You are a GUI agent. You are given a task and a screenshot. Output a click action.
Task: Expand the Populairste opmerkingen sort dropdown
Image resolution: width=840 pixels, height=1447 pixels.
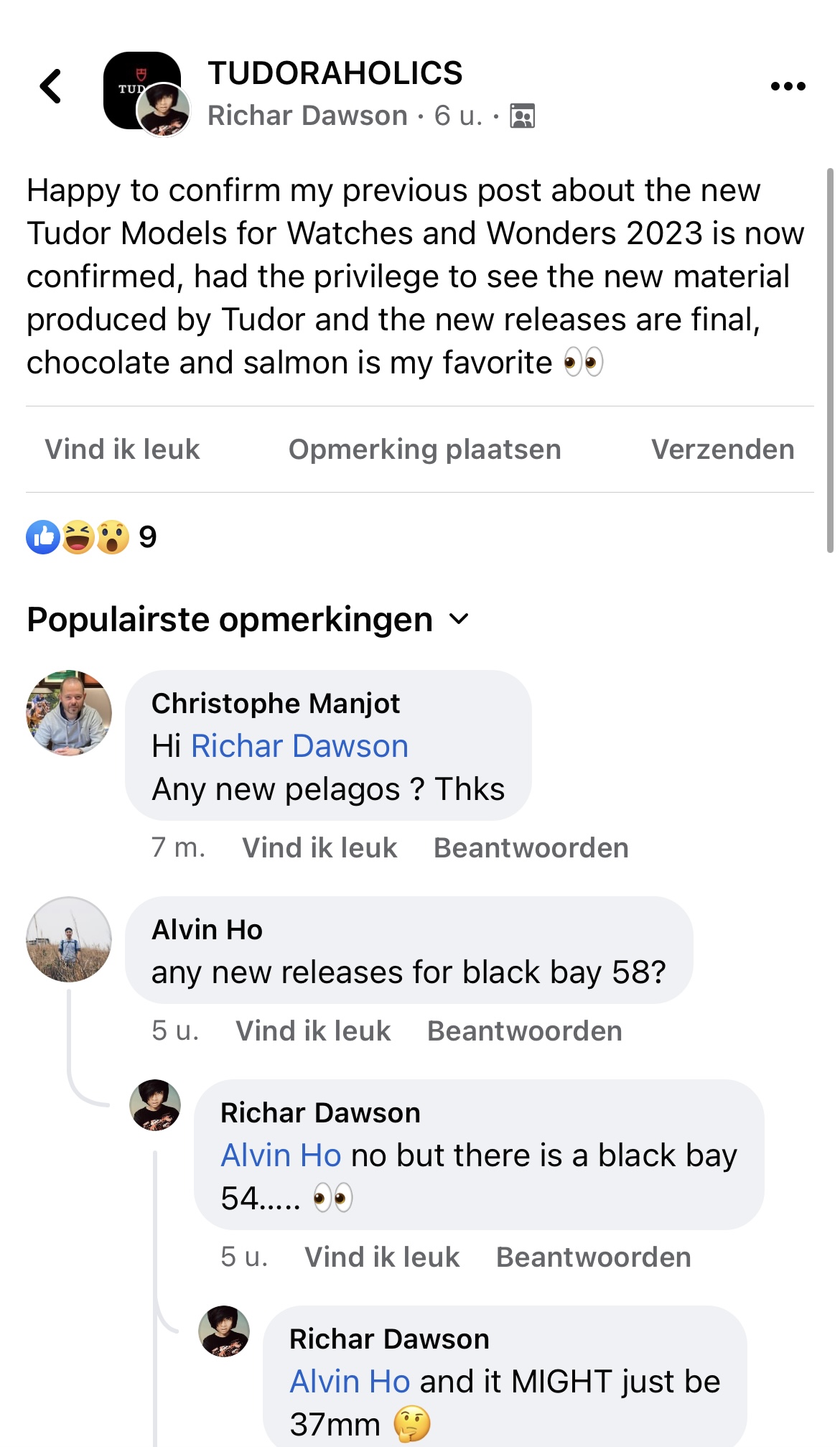248,619
